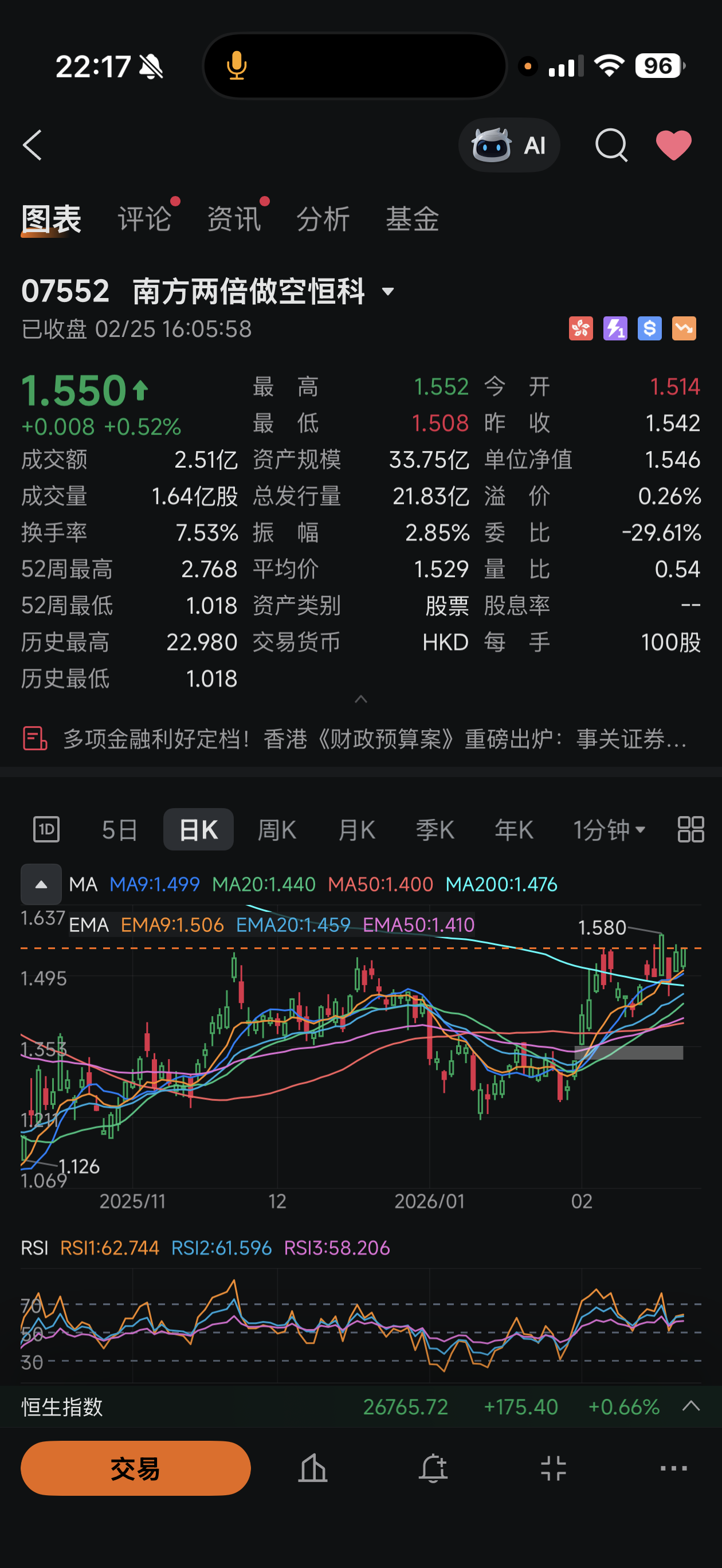
Task: Open the 1分钟 interval dropdown
Action: click(609, 830)
